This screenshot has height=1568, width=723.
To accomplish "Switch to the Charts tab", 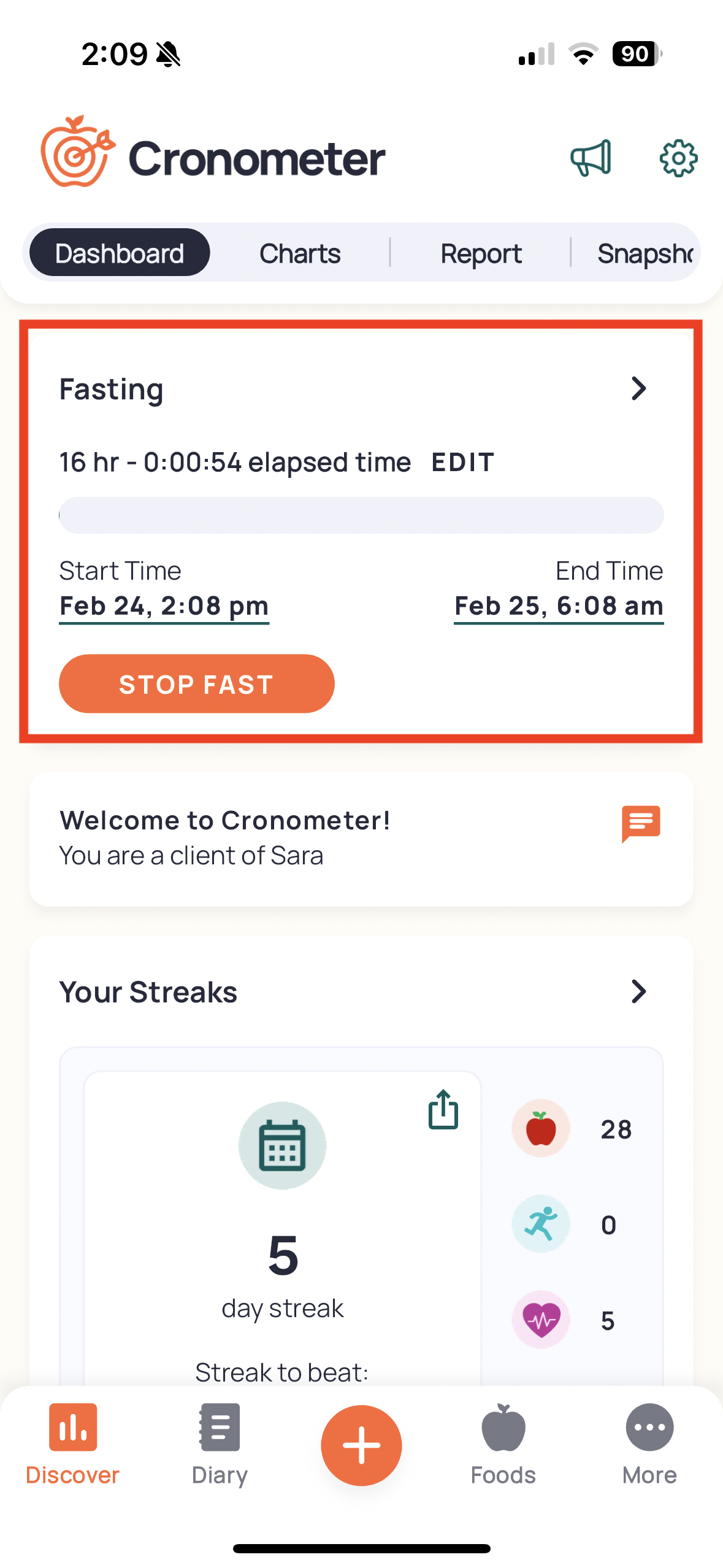I will [300, 253].
